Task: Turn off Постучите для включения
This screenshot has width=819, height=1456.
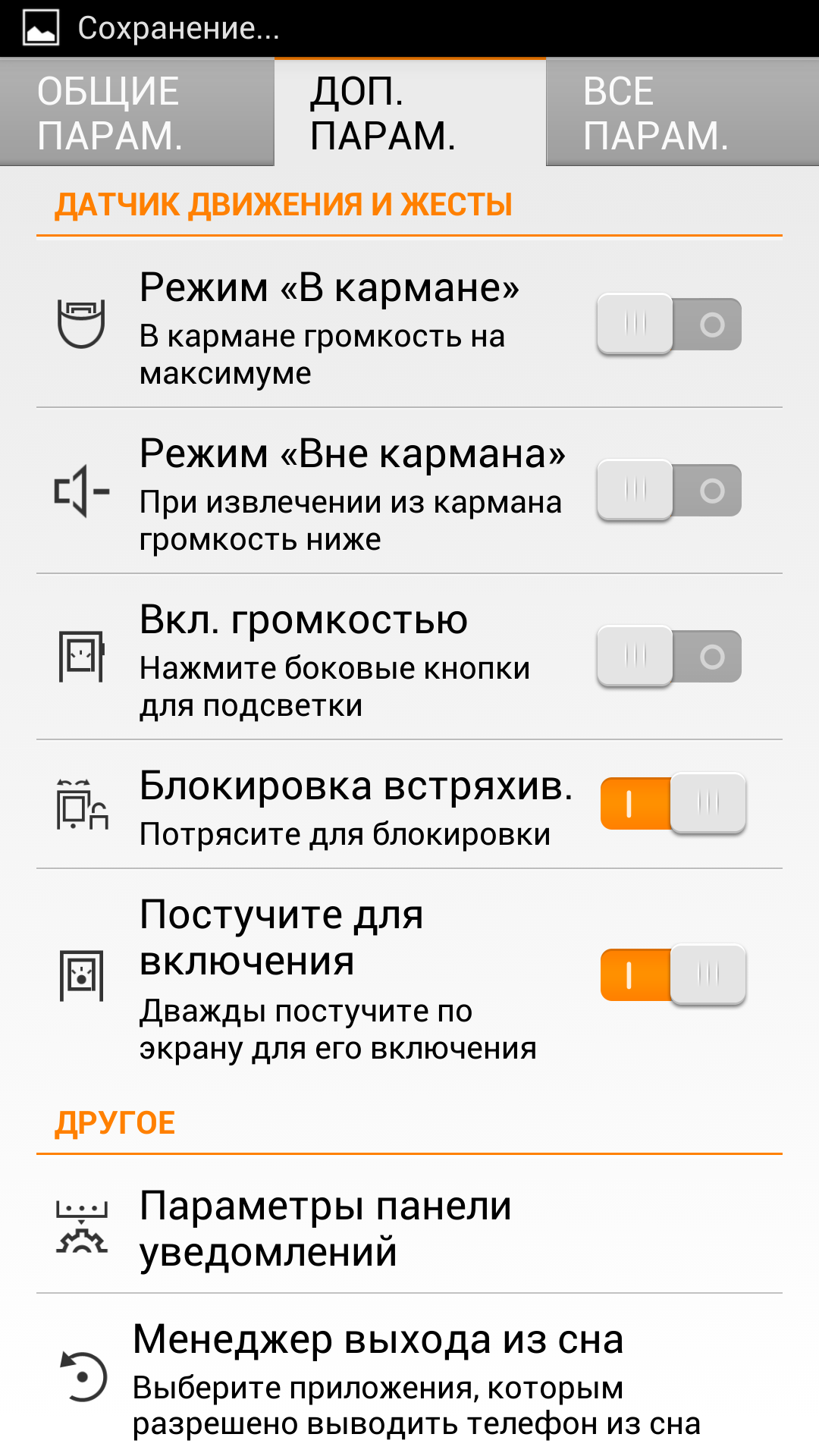Action: point(673,975)
